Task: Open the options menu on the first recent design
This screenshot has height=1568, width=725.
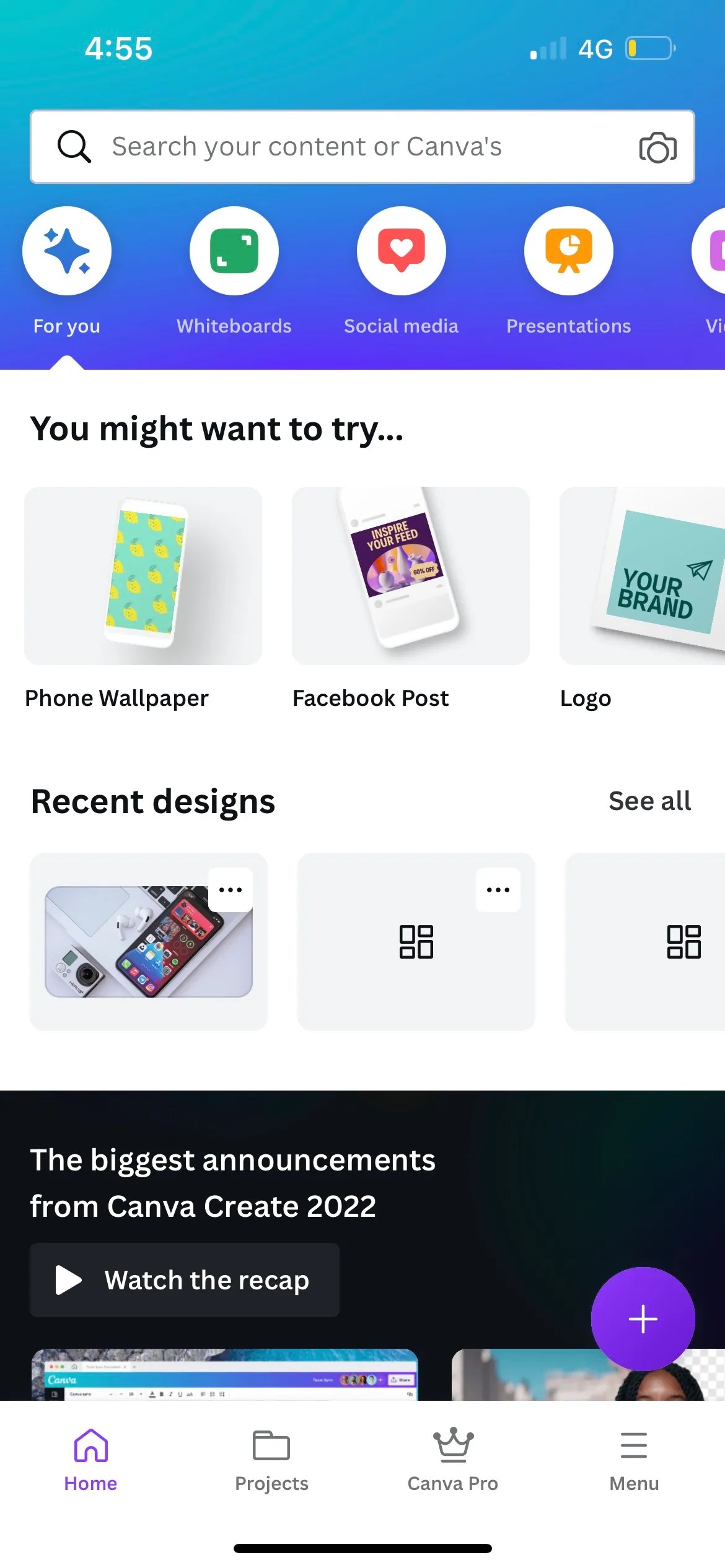Action: pyautogui.click(x=230, y=889)
